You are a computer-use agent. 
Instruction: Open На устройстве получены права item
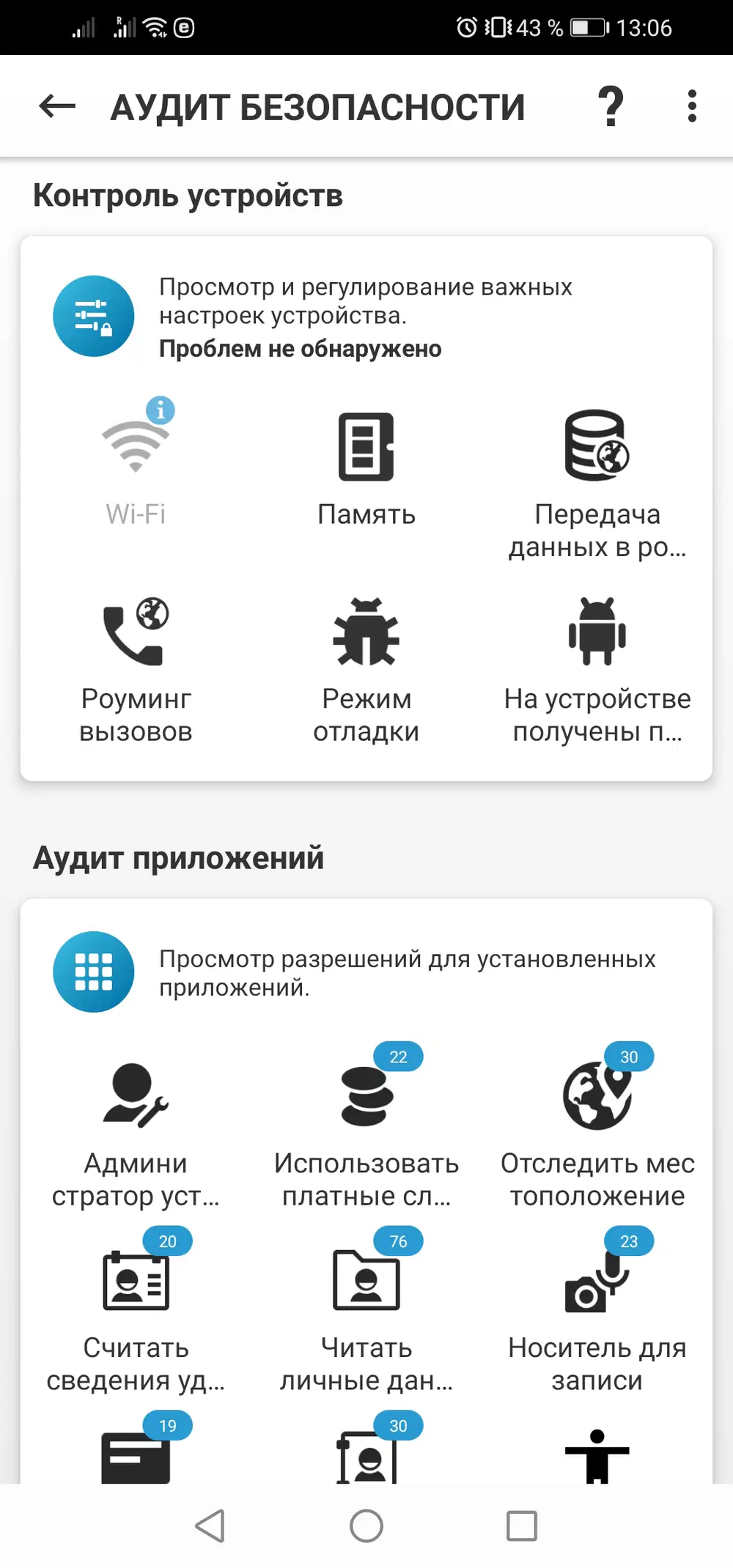pyautogui.click(x=597, y=667)
